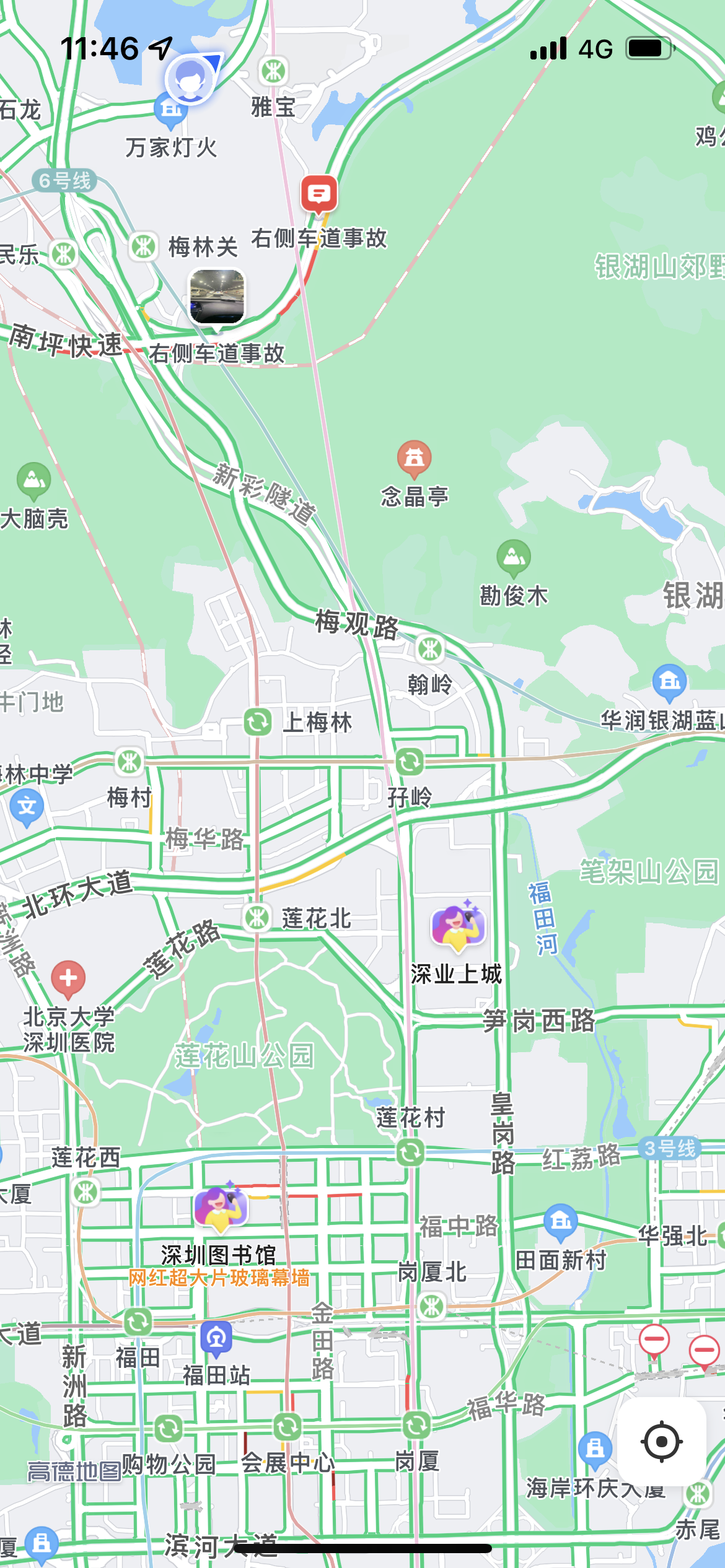725x1568 pixels.
Task: Tap the 勘俊木 mountain pin
Action: [x=514, y=557]
